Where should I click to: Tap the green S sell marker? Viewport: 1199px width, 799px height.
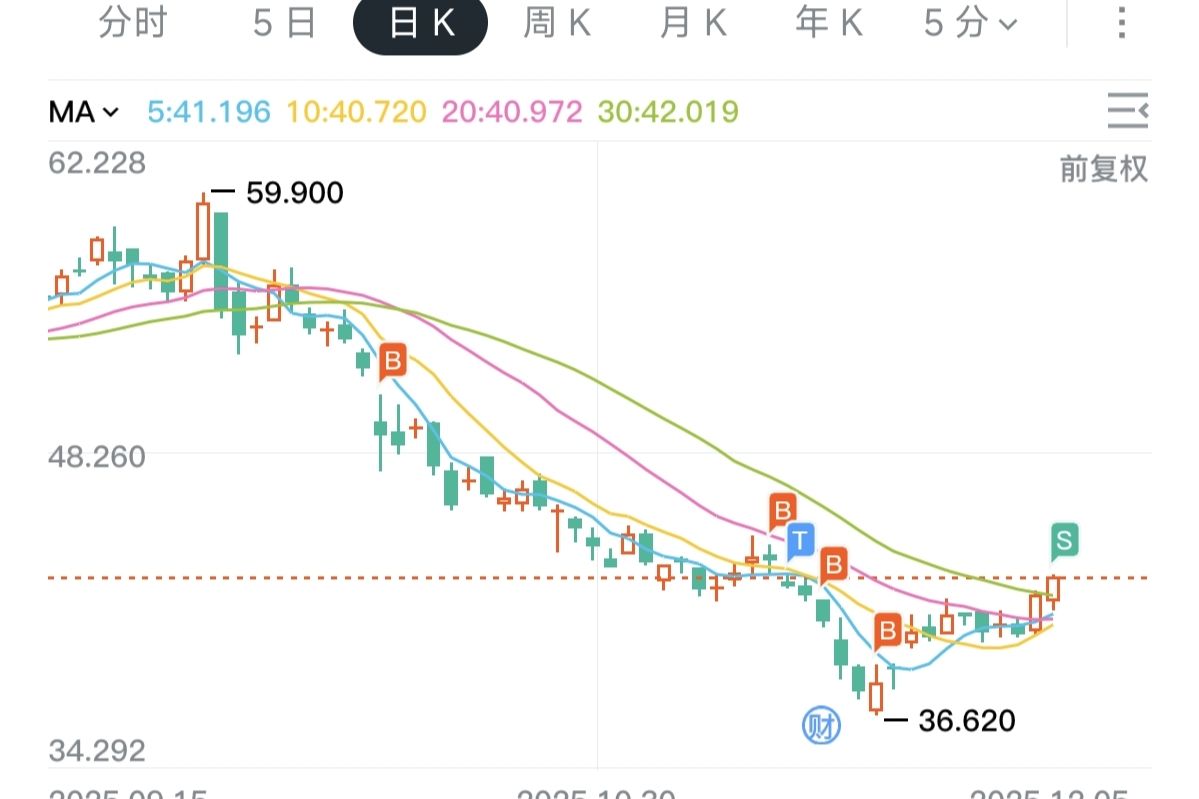[1065, 541]
